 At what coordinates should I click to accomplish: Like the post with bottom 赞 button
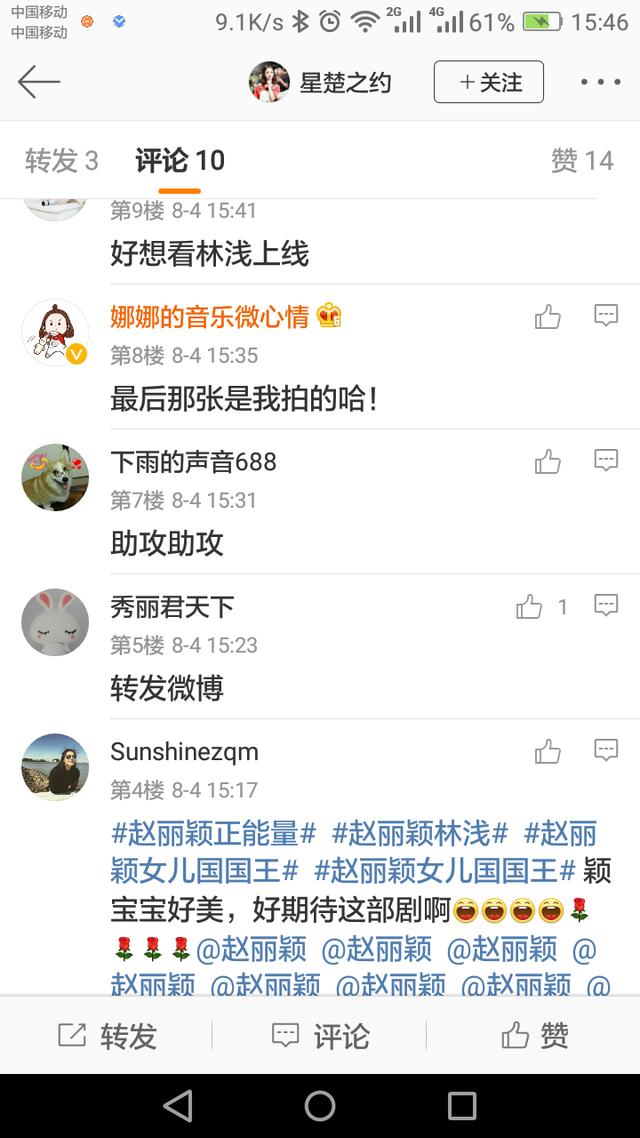(535, 1036)
